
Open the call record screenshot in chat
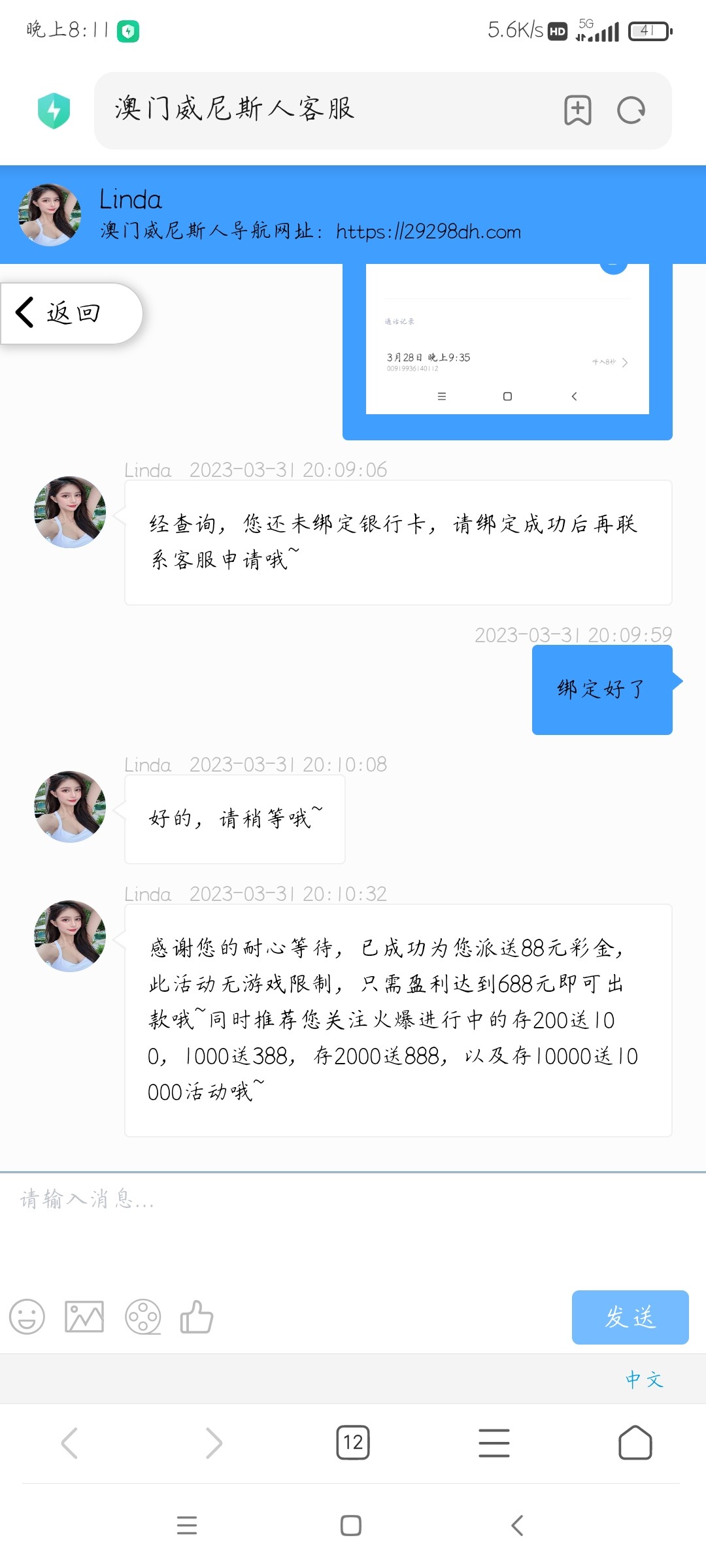point(507,346)
